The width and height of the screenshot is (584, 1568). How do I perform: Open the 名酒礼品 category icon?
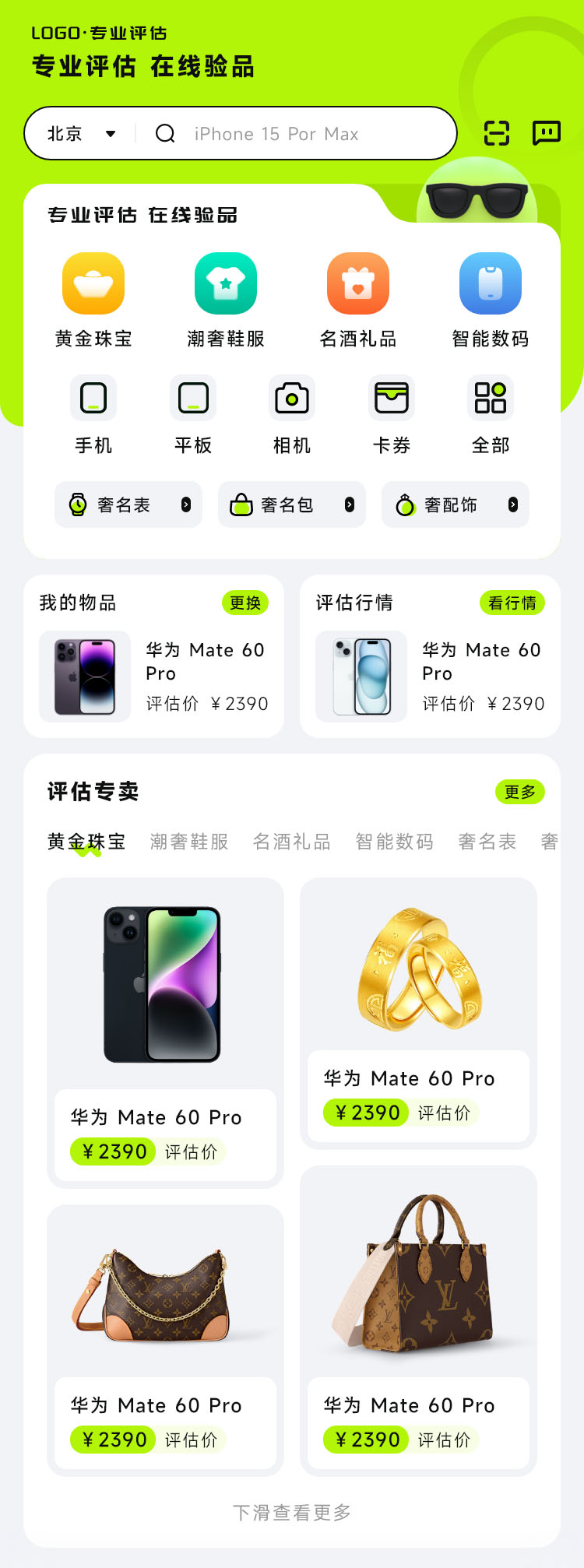click(358, 283)
